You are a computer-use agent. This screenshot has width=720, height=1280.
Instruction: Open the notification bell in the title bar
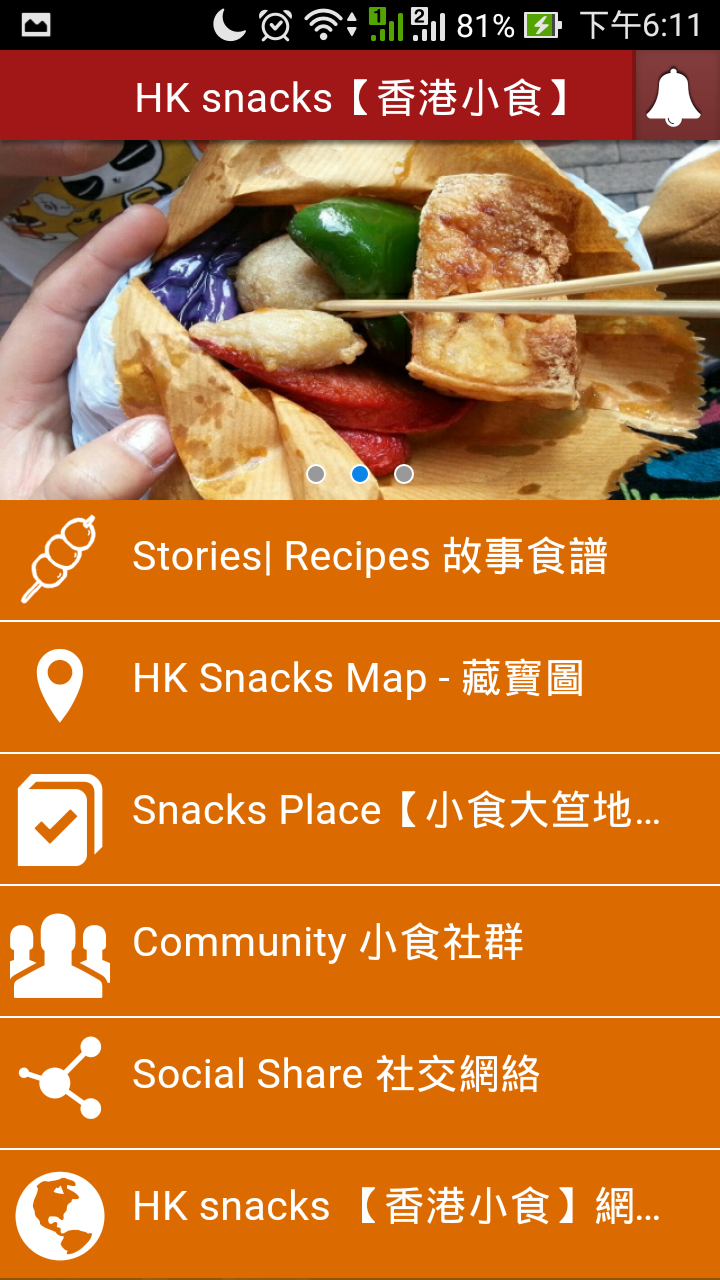(x=674, y=96)
